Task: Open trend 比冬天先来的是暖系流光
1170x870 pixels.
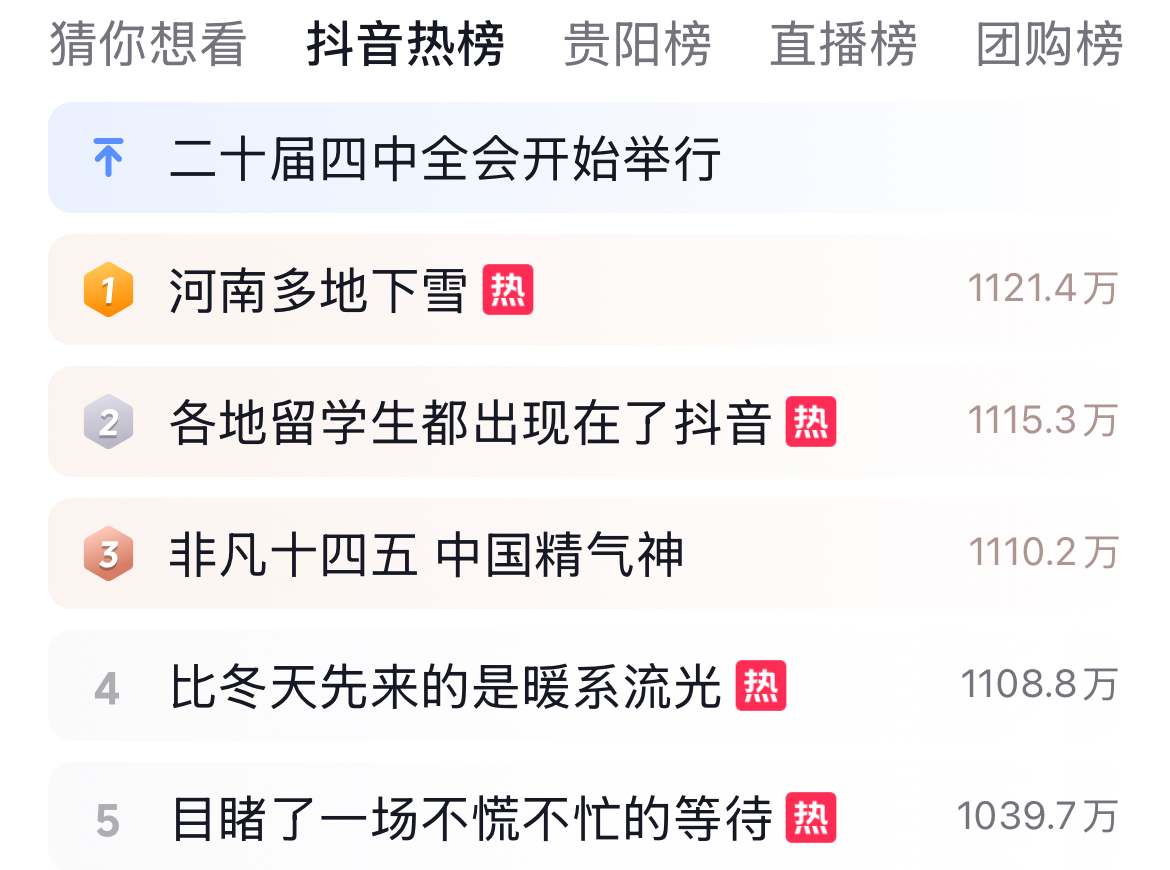Action: (446, 687)
